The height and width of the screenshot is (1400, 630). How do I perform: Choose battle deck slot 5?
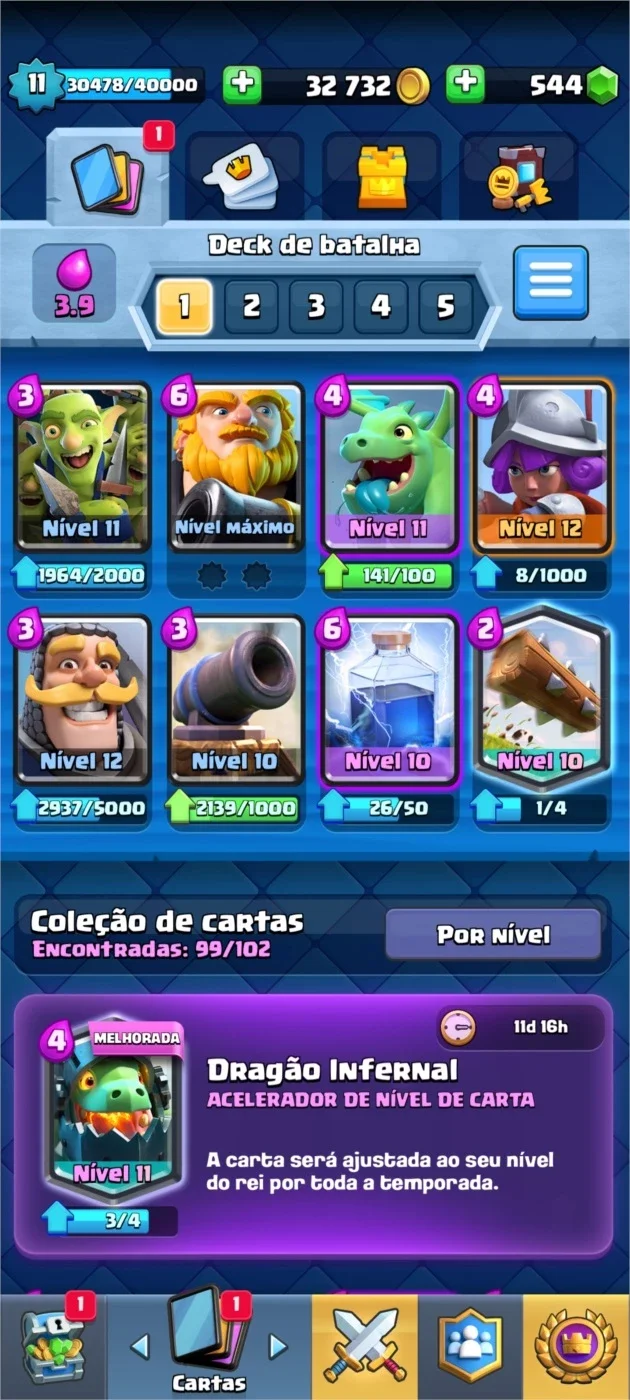pos(446,305)
